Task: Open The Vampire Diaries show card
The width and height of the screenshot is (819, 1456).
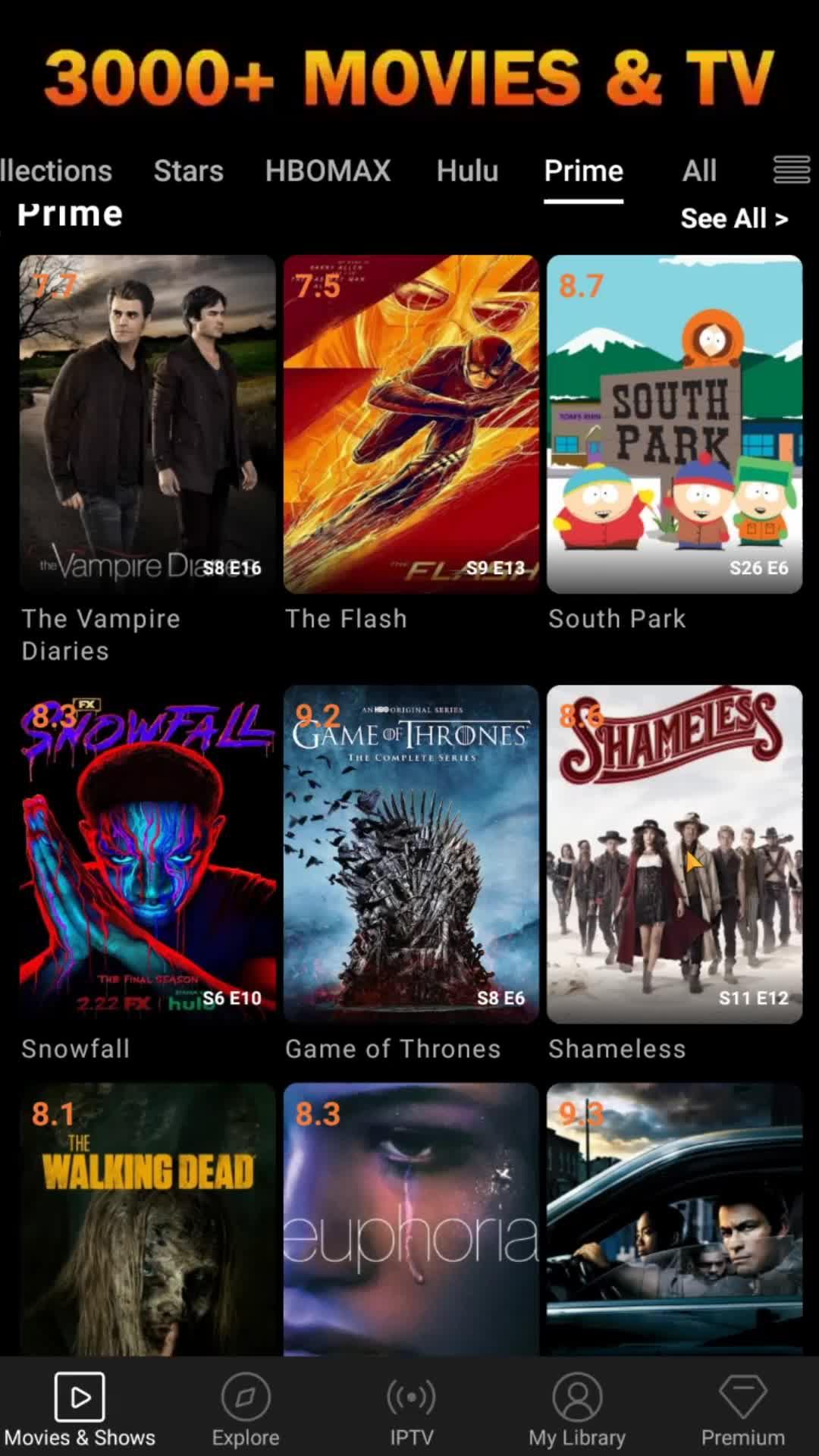Action: [x=147, y=425]
